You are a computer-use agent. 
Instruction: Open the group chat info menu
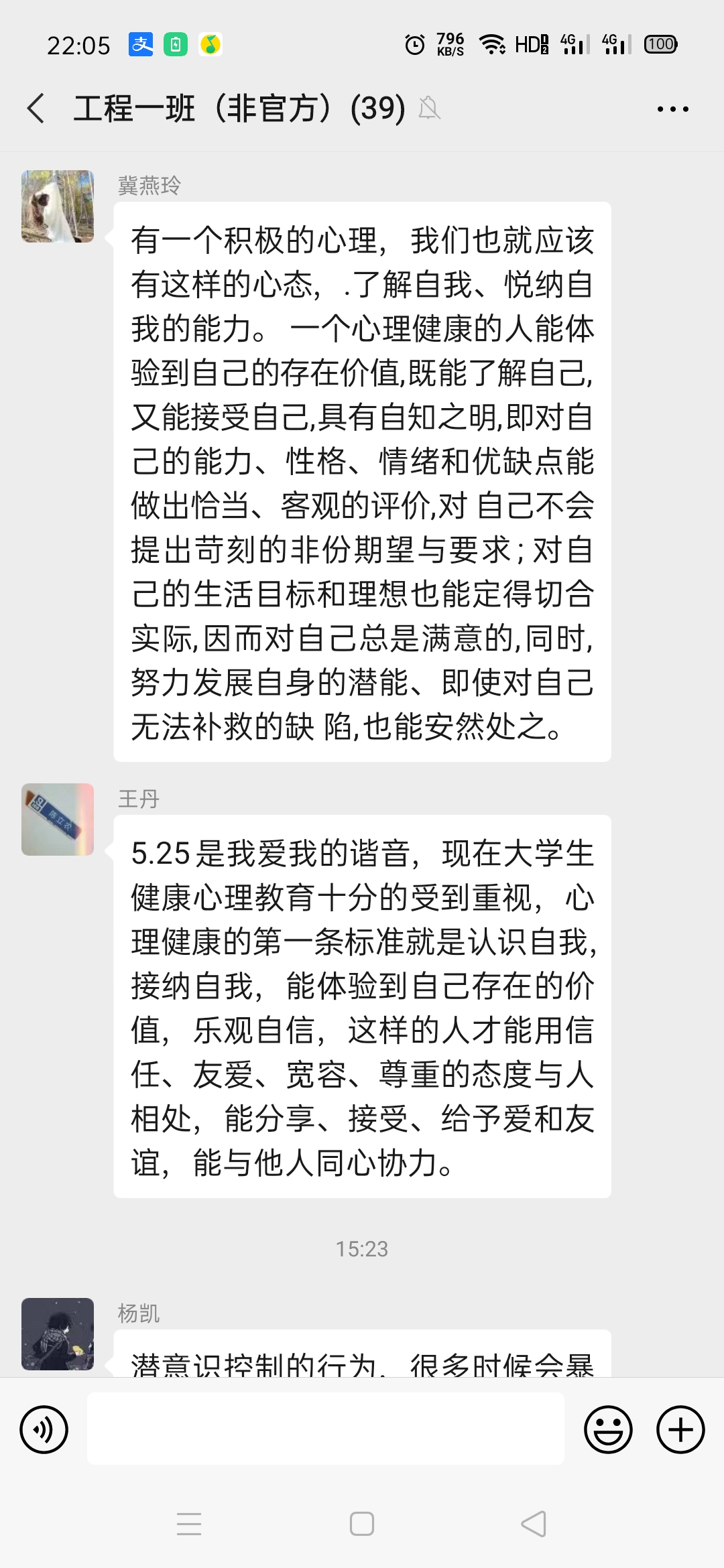(672, 109)
